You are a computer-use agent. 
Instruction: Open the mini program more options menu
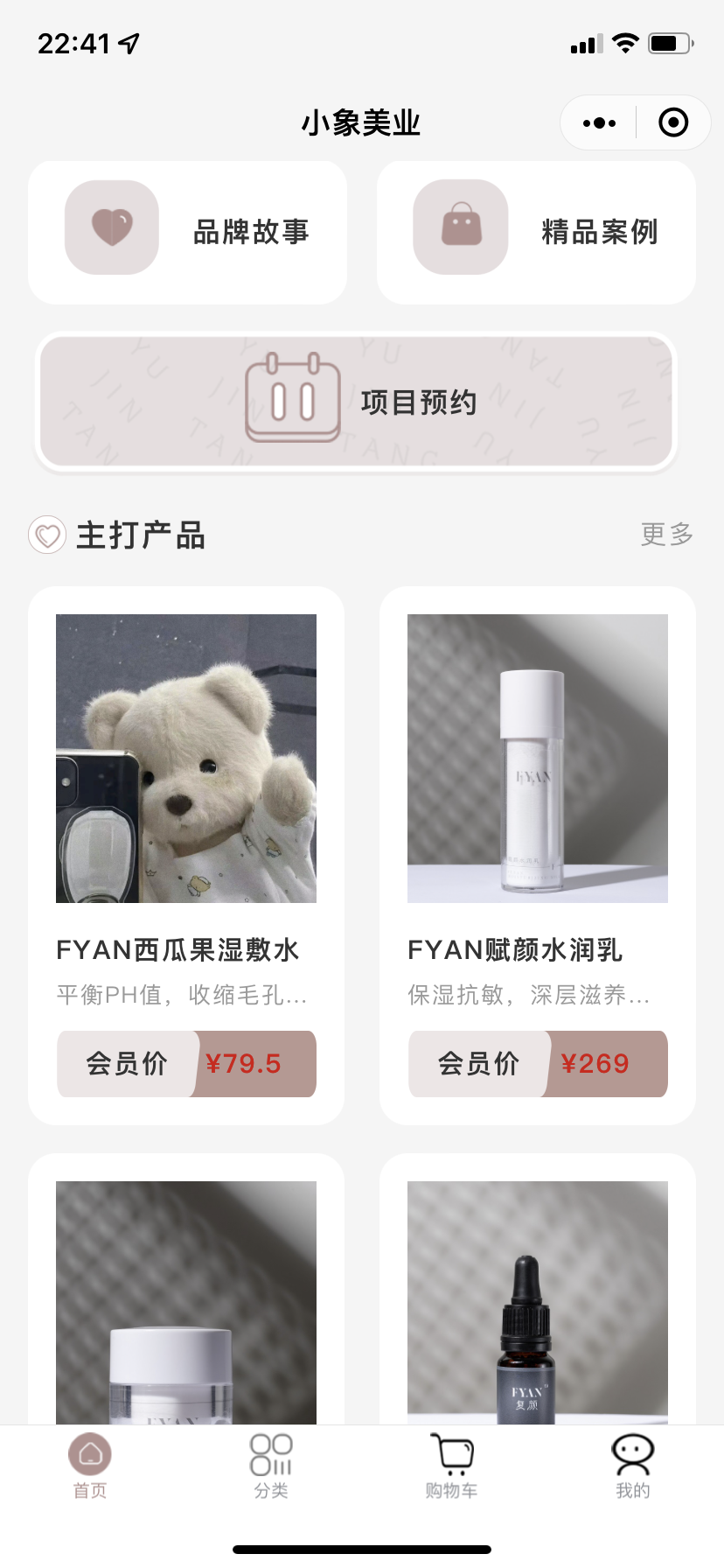600,123
